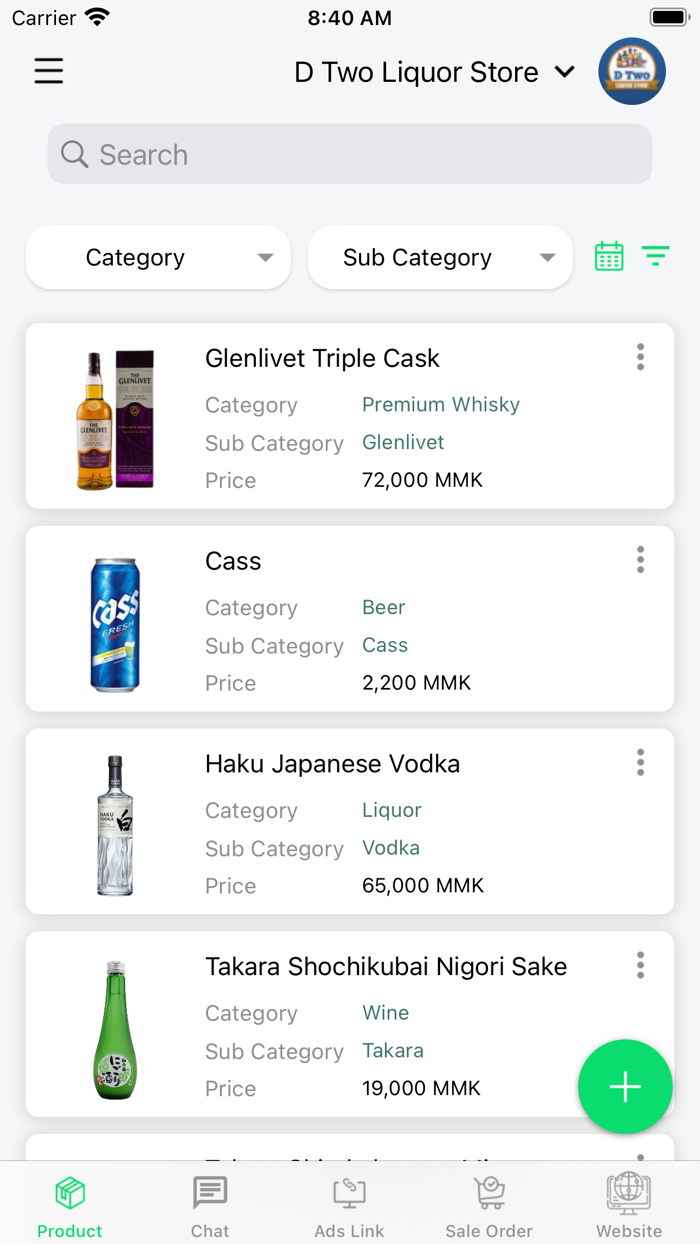The width and height of the screenshot is (700, 1244).
Task: Go to the Ads Link tab
Action: click(349, 1206)
